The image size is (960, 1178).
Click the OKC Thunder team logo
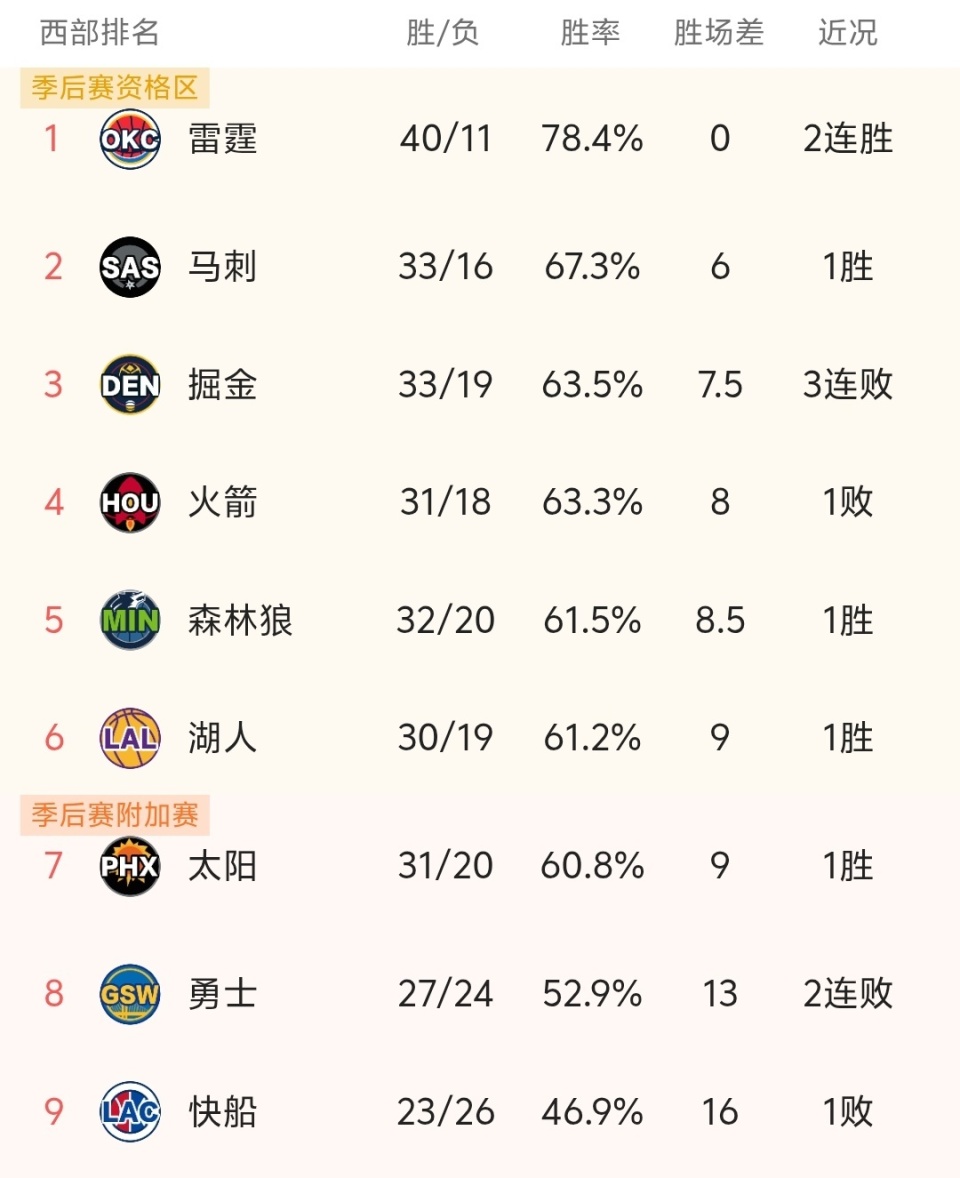pyautogui.click(x=127, y=139)
